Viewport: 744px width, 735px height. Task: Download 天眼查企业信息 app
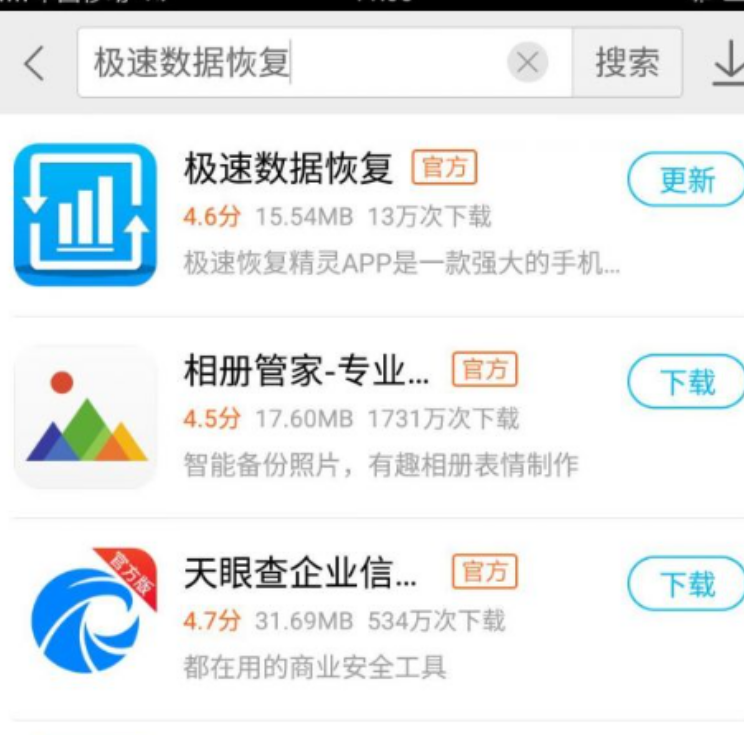tap(686, 584)
